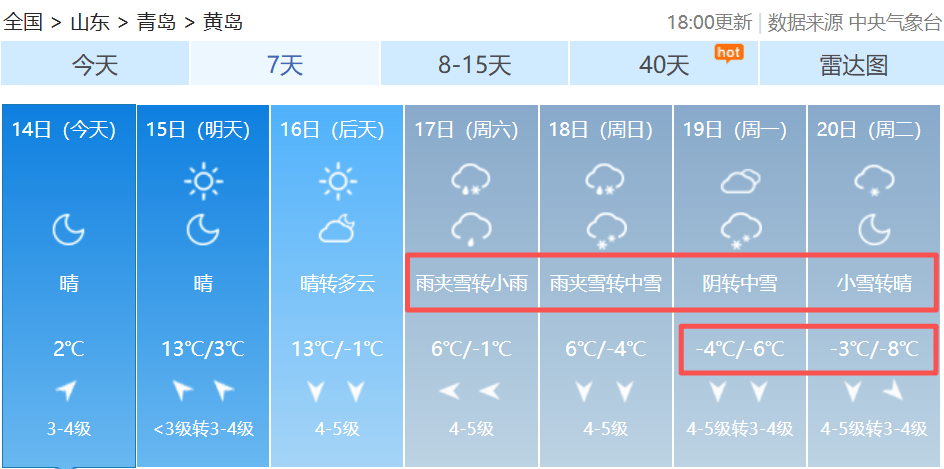Switch to the 今天 tab
This screenshot has height=469, width=944.
pos(95,65)
